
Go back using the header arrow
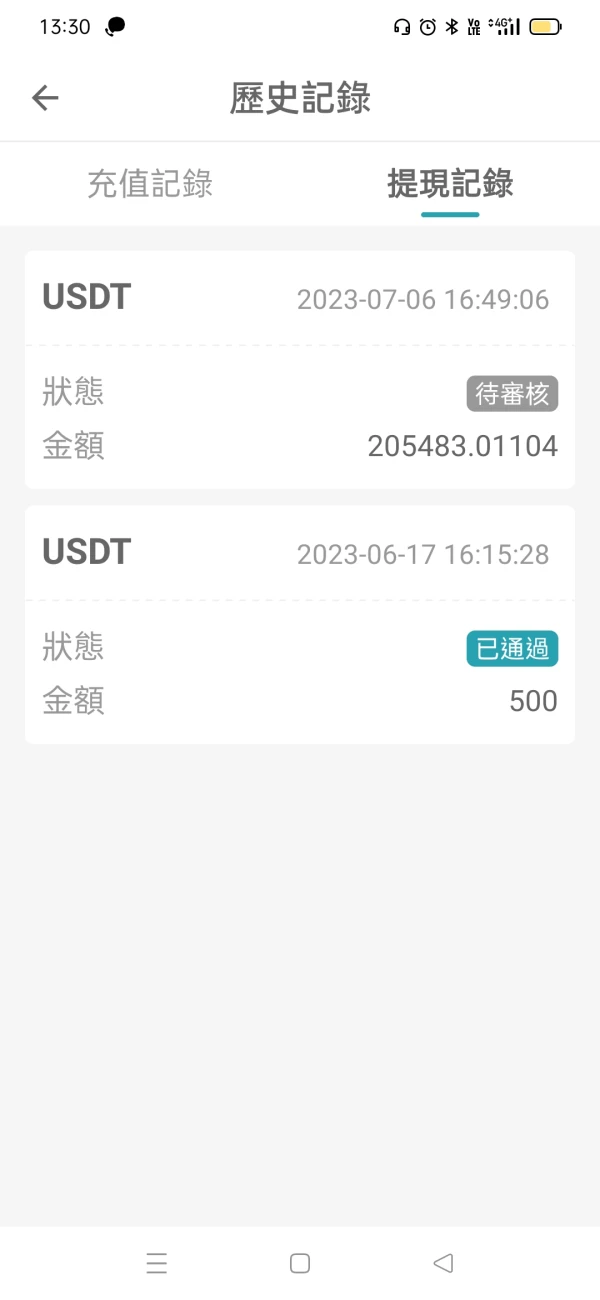tap(46, 97)
